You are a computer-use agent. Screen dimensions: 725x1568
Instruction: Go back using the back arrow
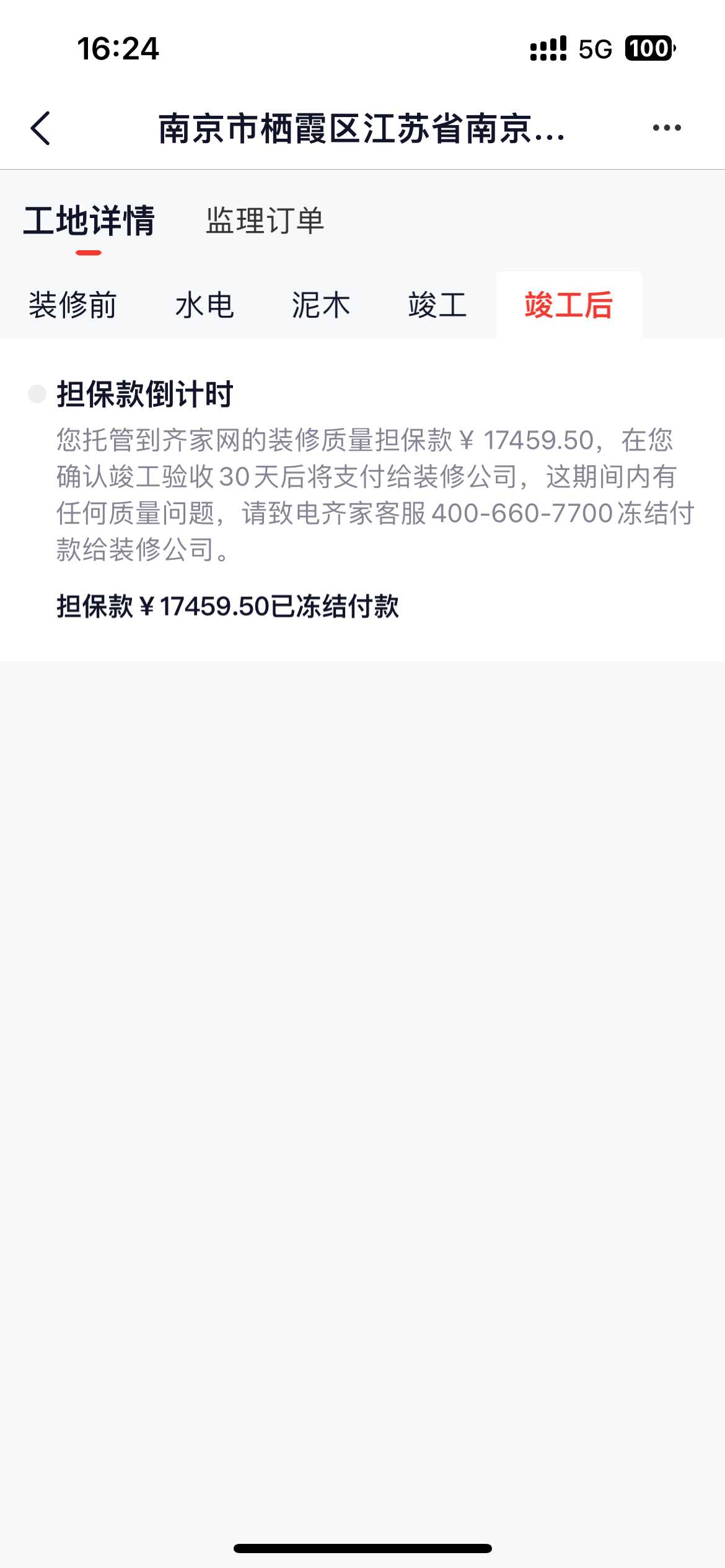[41, 128]
